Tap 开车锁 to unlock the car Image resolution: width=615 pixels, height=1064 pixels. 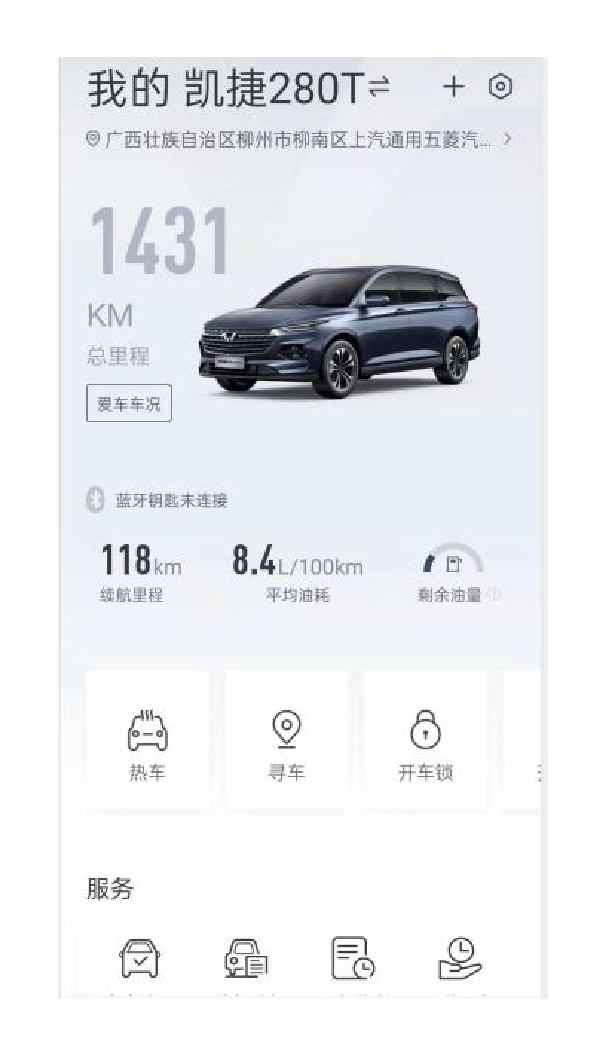[425, 745]
